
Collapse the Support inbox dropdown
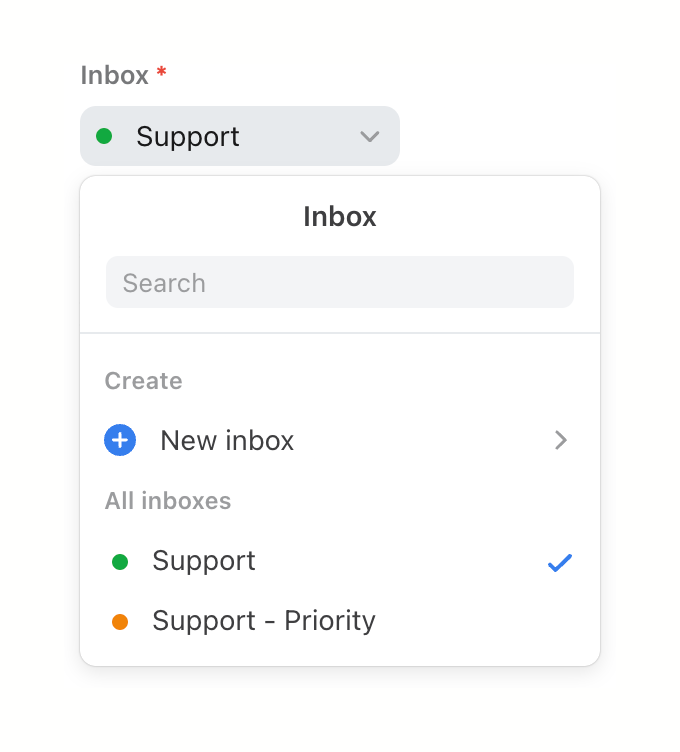(240, 136)
